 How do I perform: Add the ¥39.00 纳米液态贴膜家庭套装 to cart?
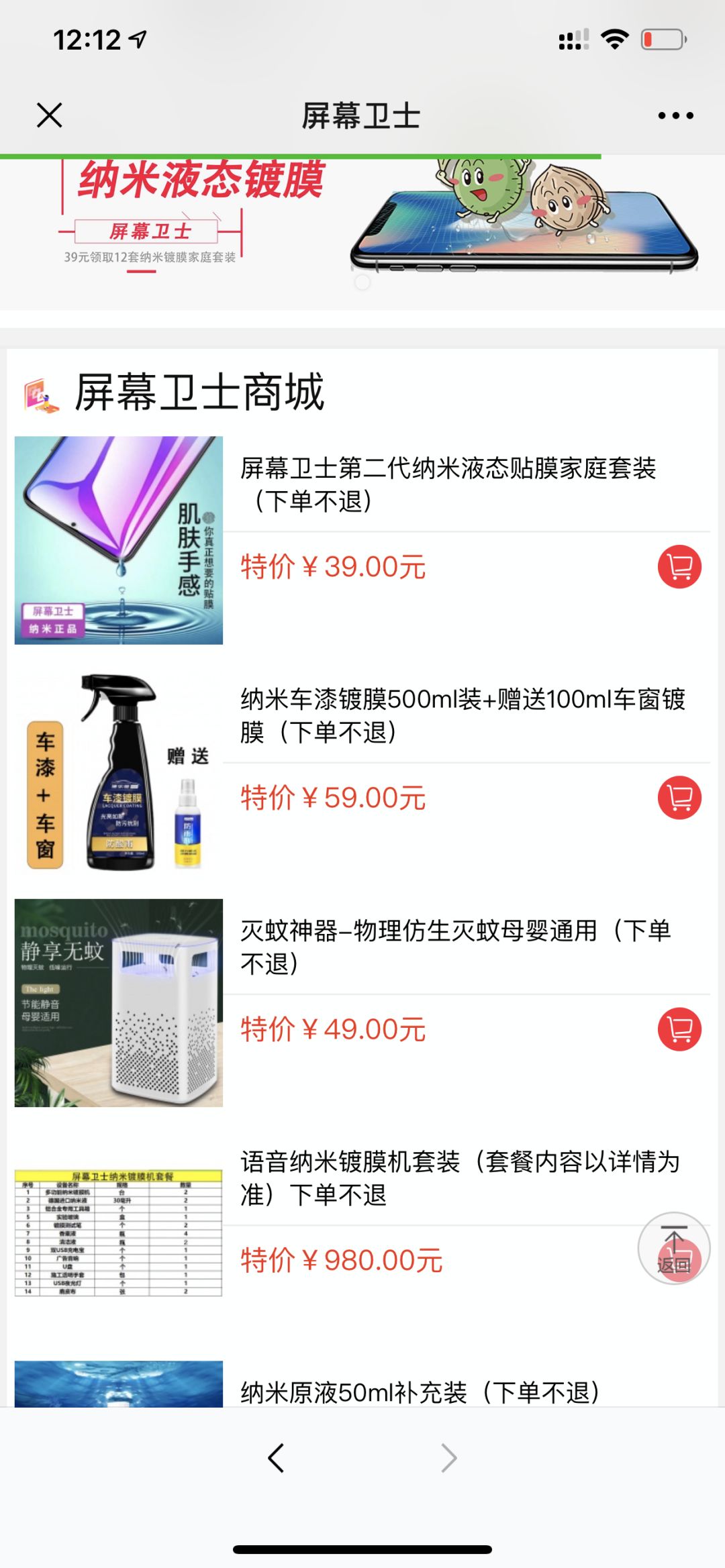[x=679, y=567]
